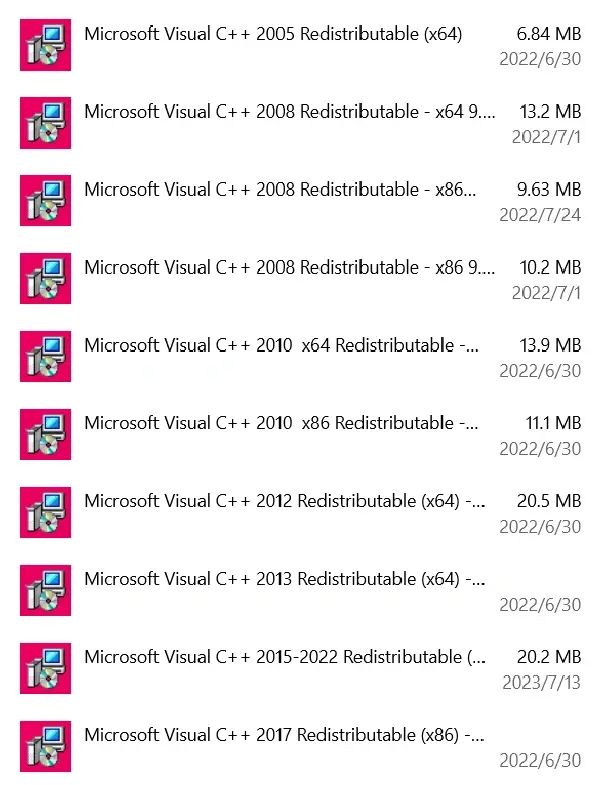Select Visual C++ 2010 x64 Redistributable
Screen dimensions: 600x785
(x=281, y=346)
